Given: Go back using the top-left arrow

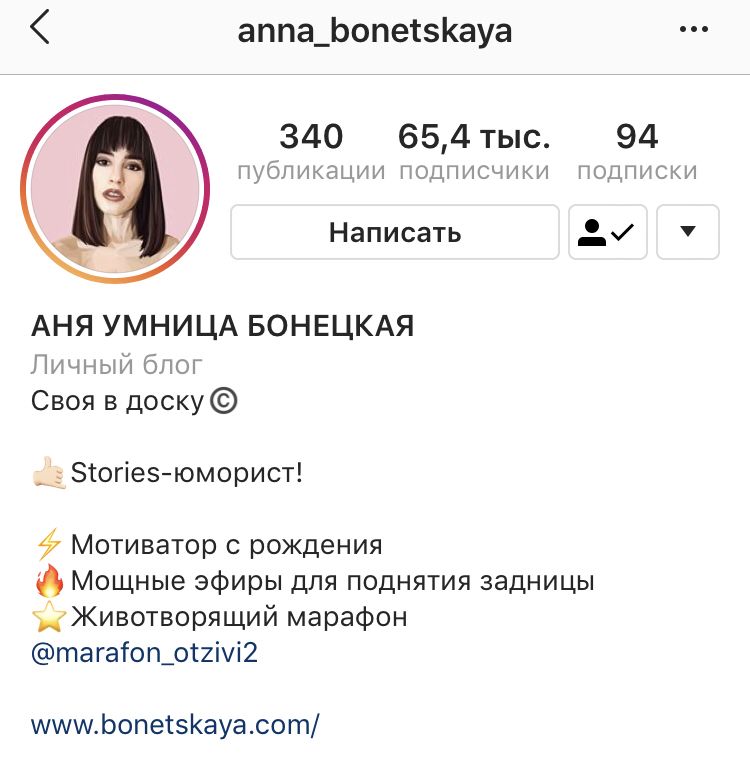Looking at the screenshot, I should click(x=40, y=29).
